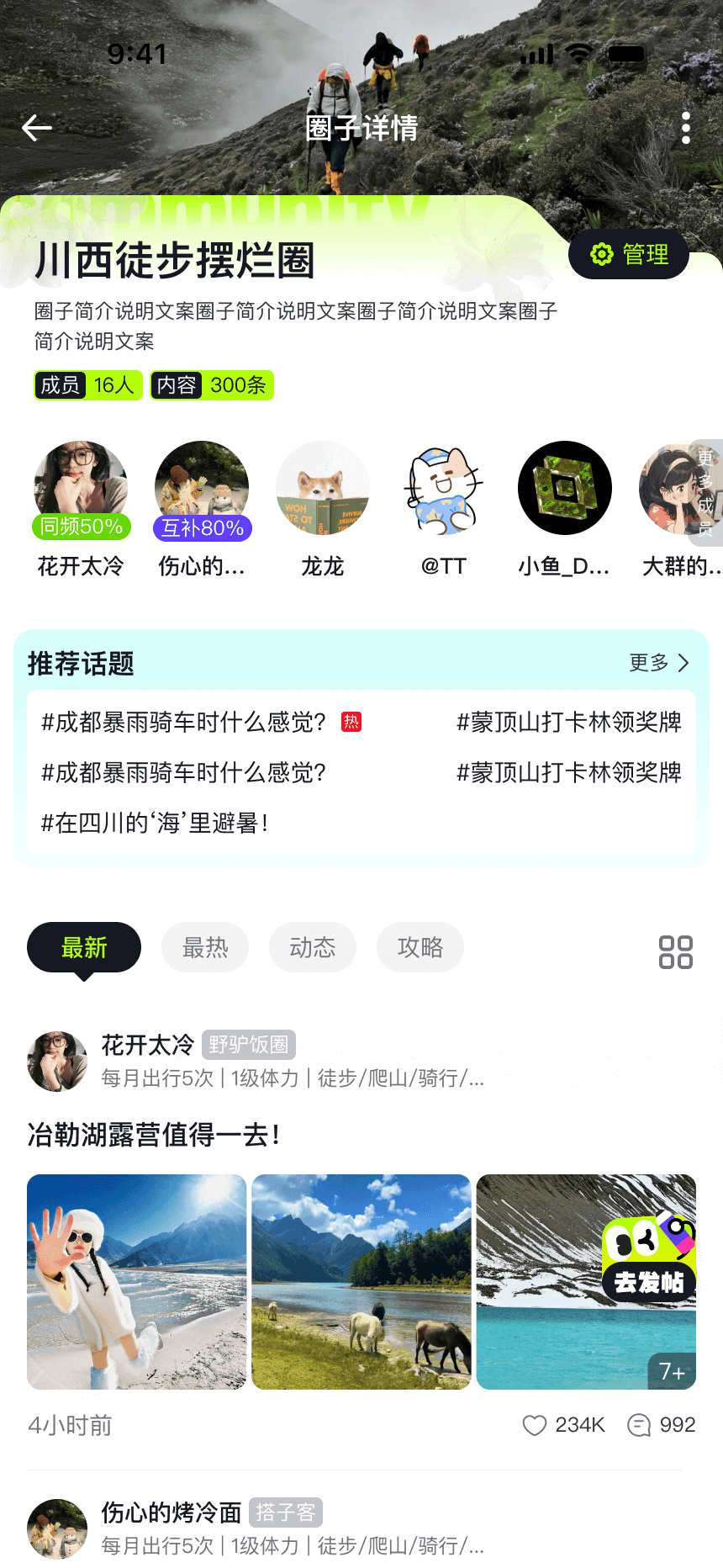Open the 攻略 section
The image size is (723, 1568).
pos(420,947)
